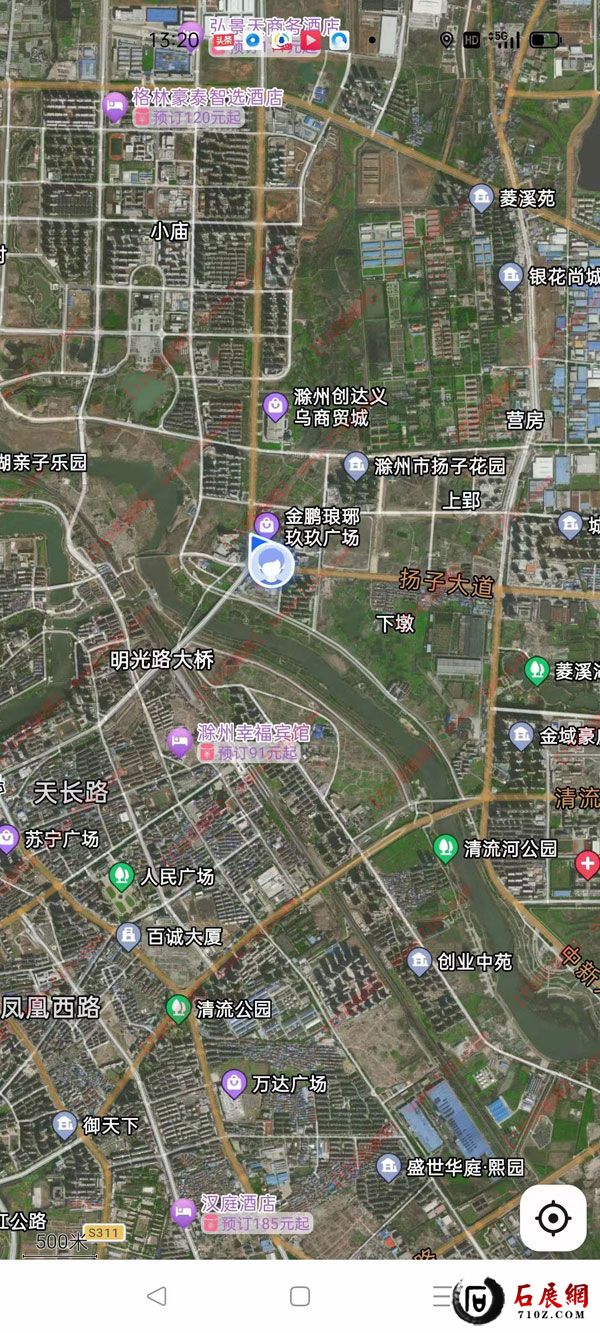Open the 滁州市扬子花园 marker
The height and width of the screenshot is (1333, 600).
coord(356,465)
